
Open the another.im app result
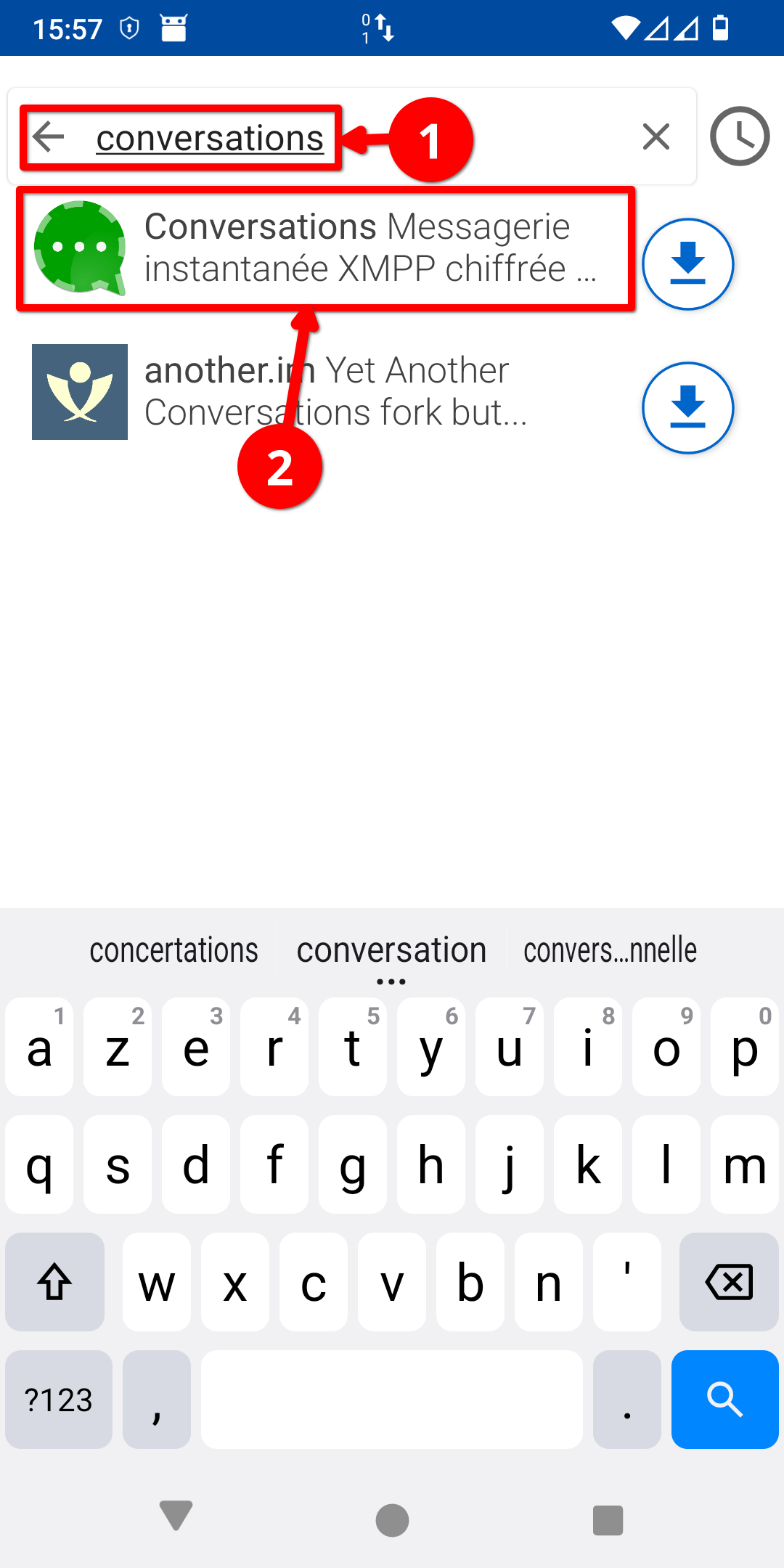(x=327, y=392)
